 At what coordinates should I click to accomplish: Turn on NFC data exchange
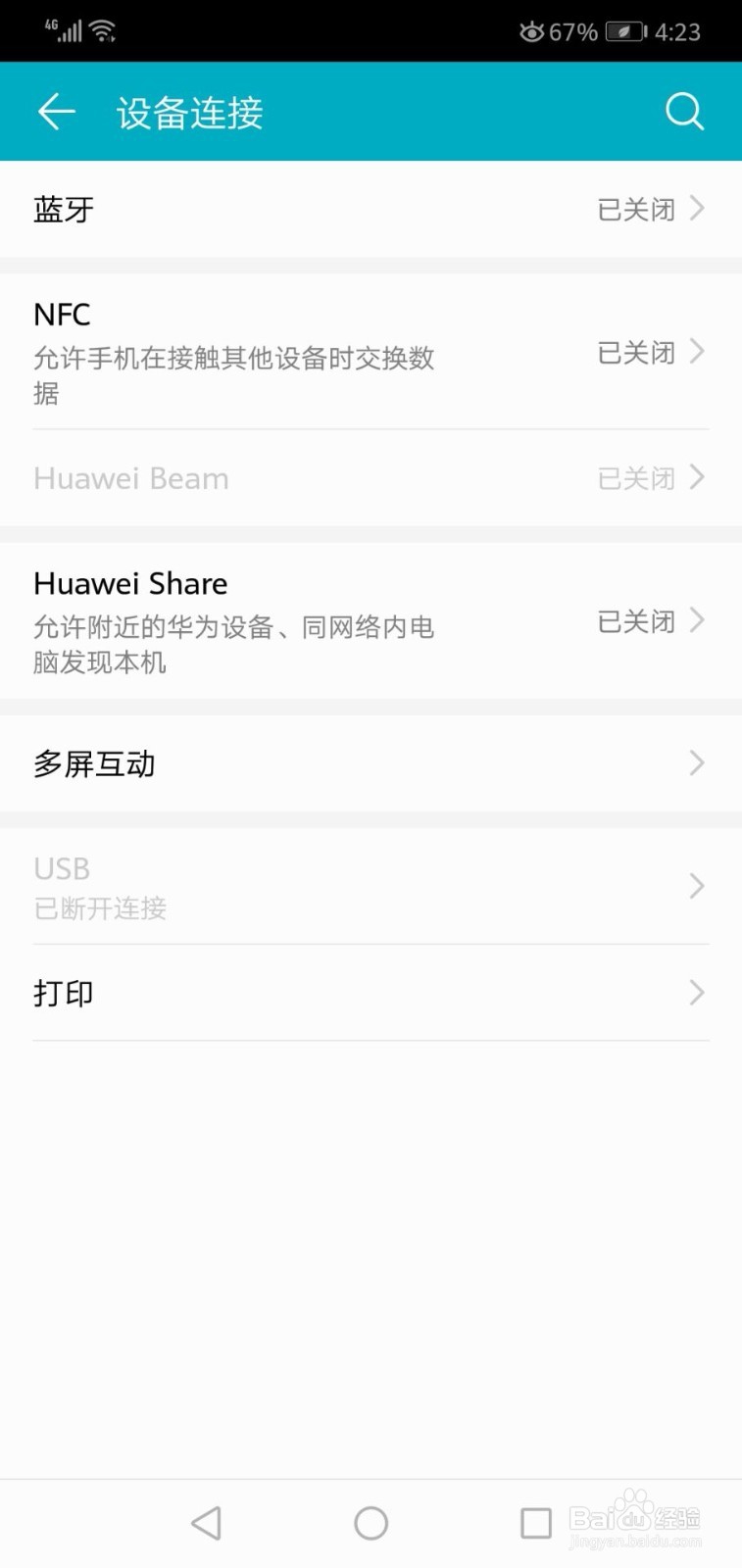pos(371,351)
